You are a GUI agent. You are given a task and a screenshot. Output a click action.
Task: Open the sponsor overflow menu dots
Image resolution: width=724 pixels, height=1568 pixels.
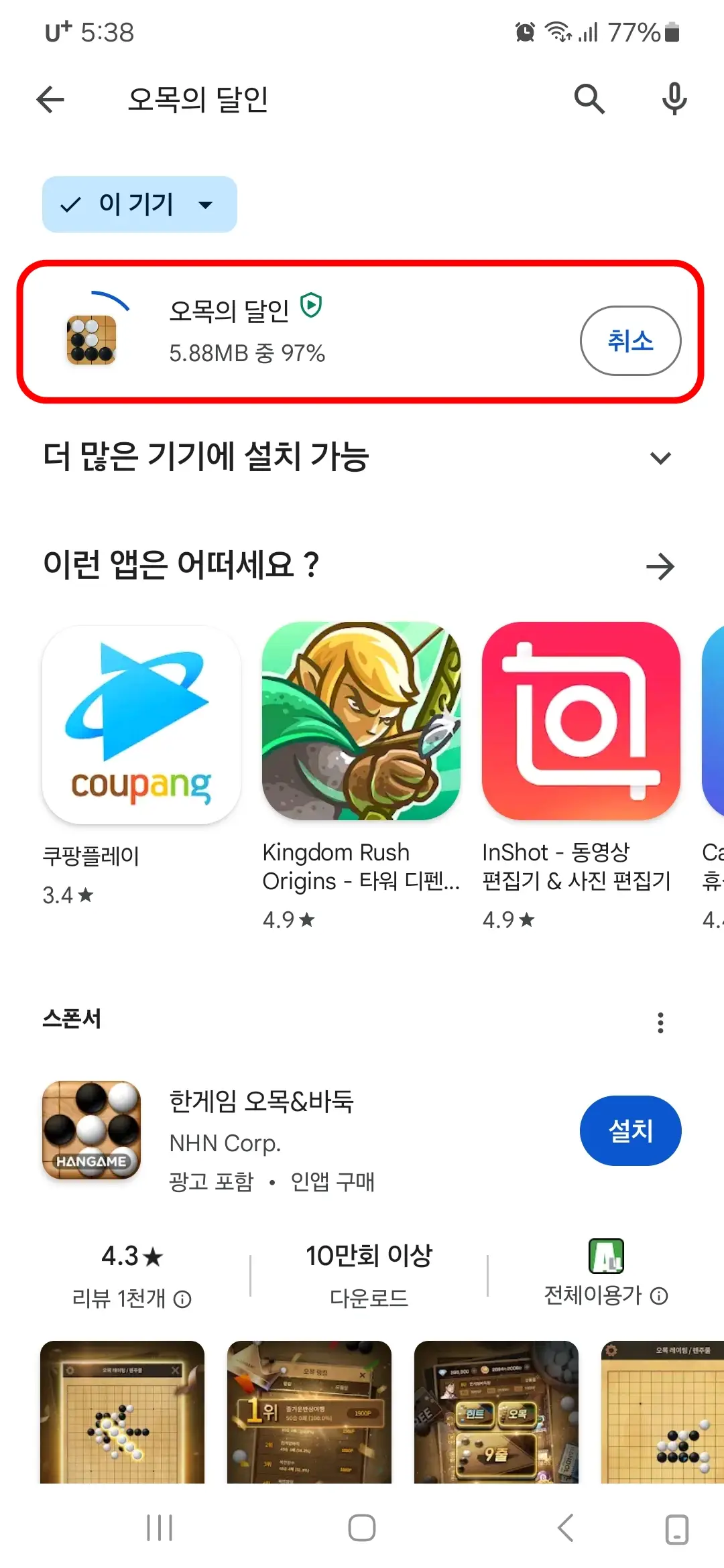[x=661, y=1021]
